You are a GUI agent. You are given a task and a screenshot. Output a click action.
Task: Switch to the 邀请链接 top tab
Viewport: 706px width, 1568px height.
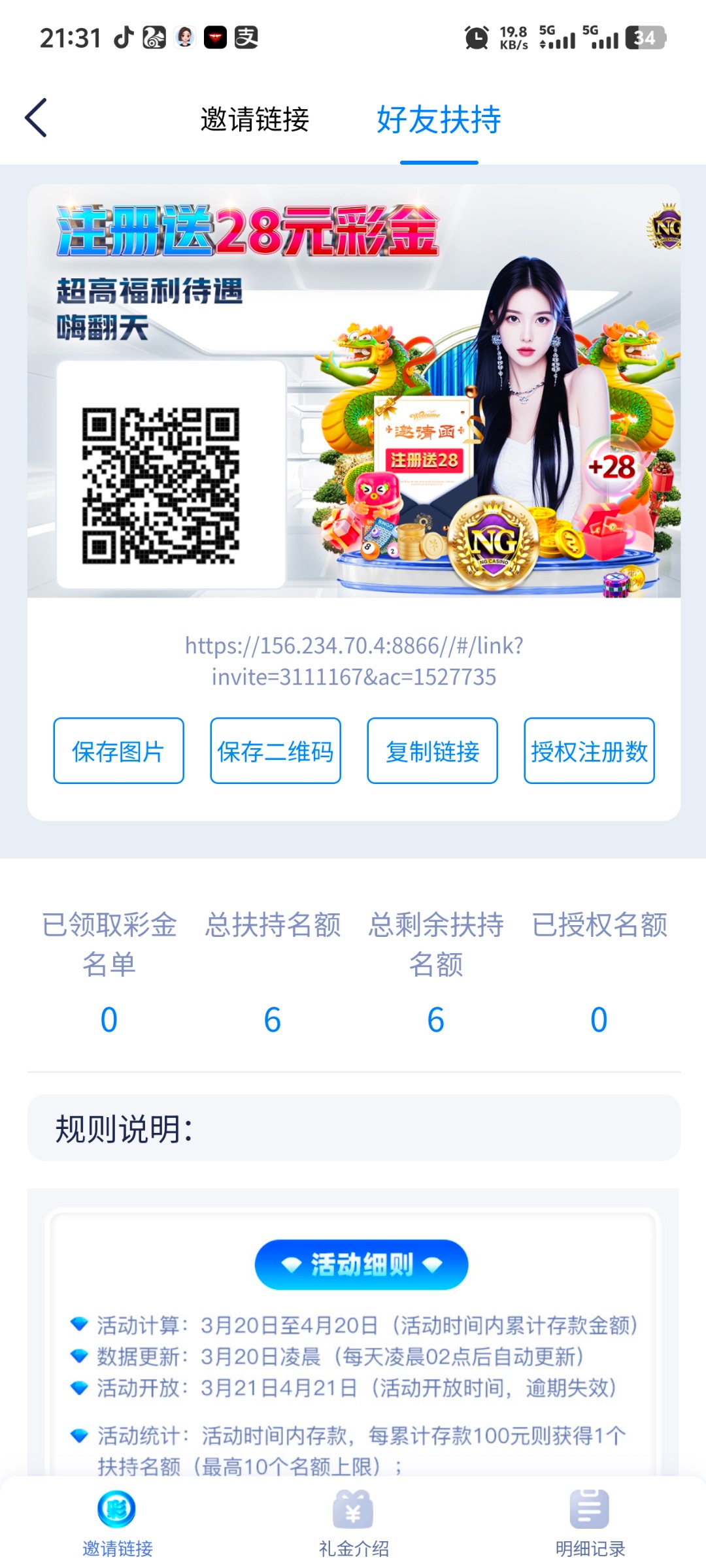(254, 120)
